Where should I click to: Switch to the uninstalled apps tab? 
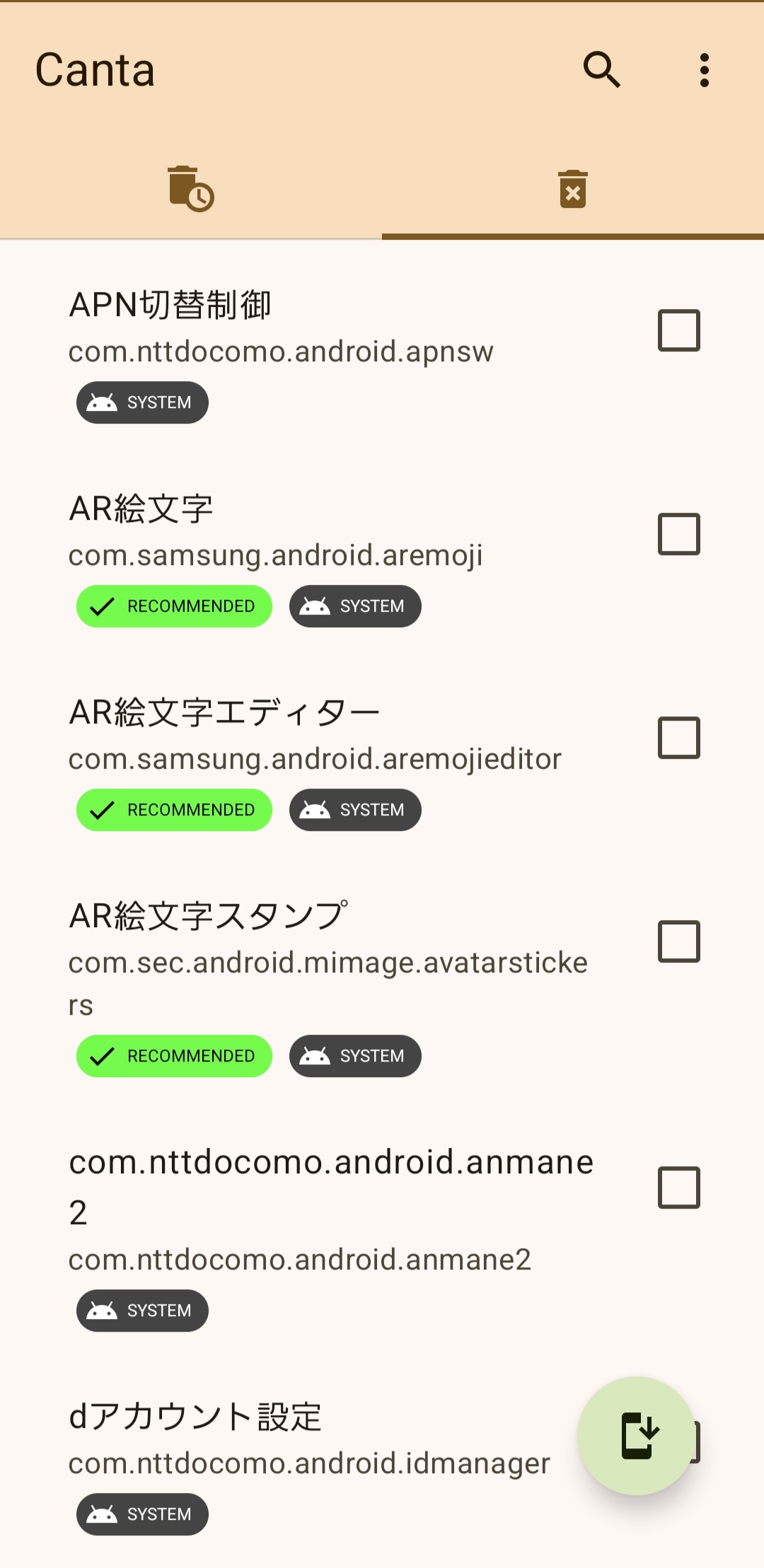pos(572,189)
